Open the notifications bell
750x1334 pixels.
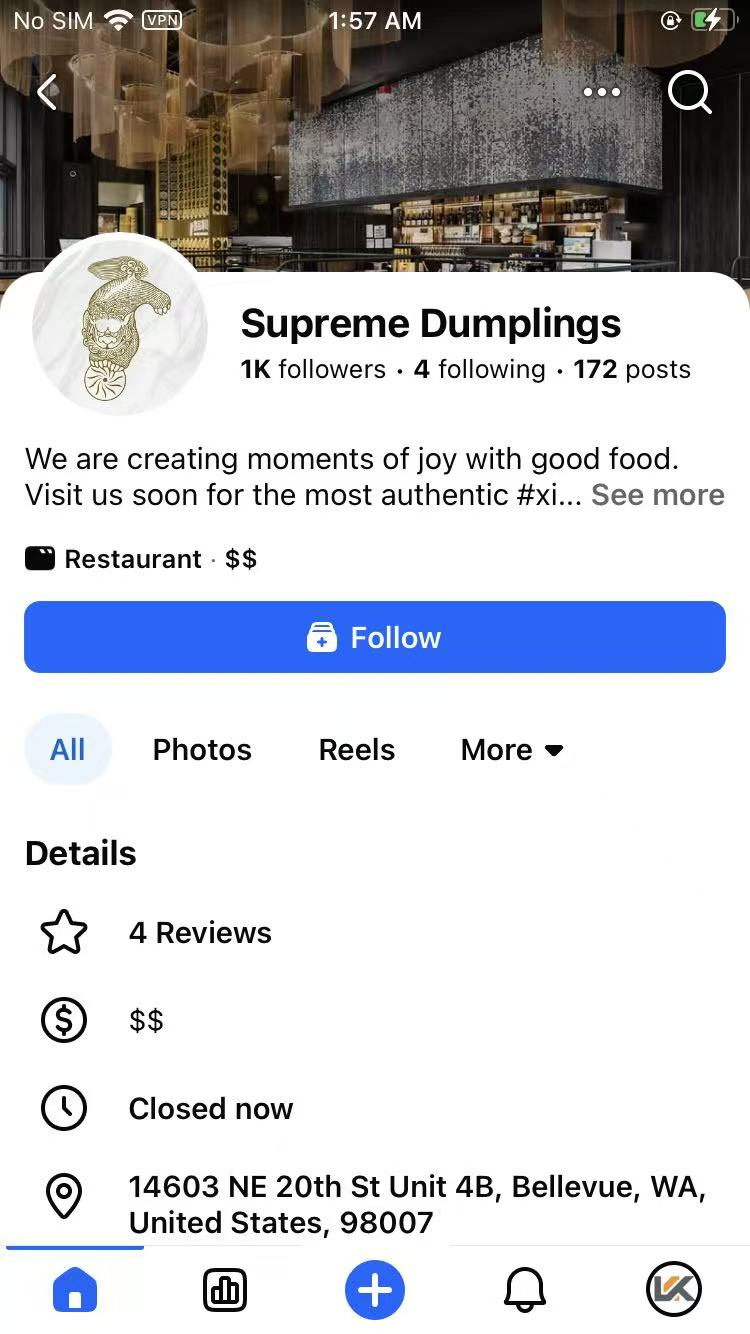point(525,1290)
